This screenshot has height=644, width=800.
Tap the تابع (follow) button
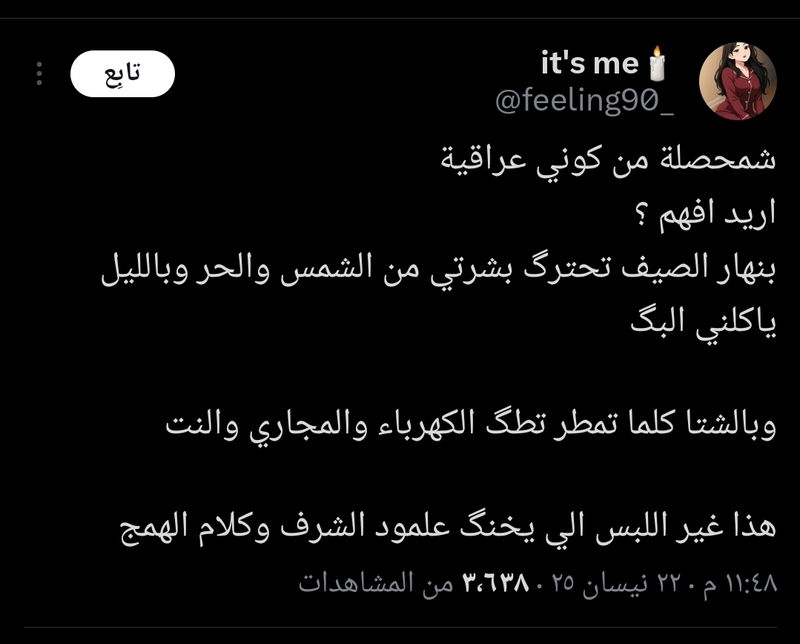point(122,73)
